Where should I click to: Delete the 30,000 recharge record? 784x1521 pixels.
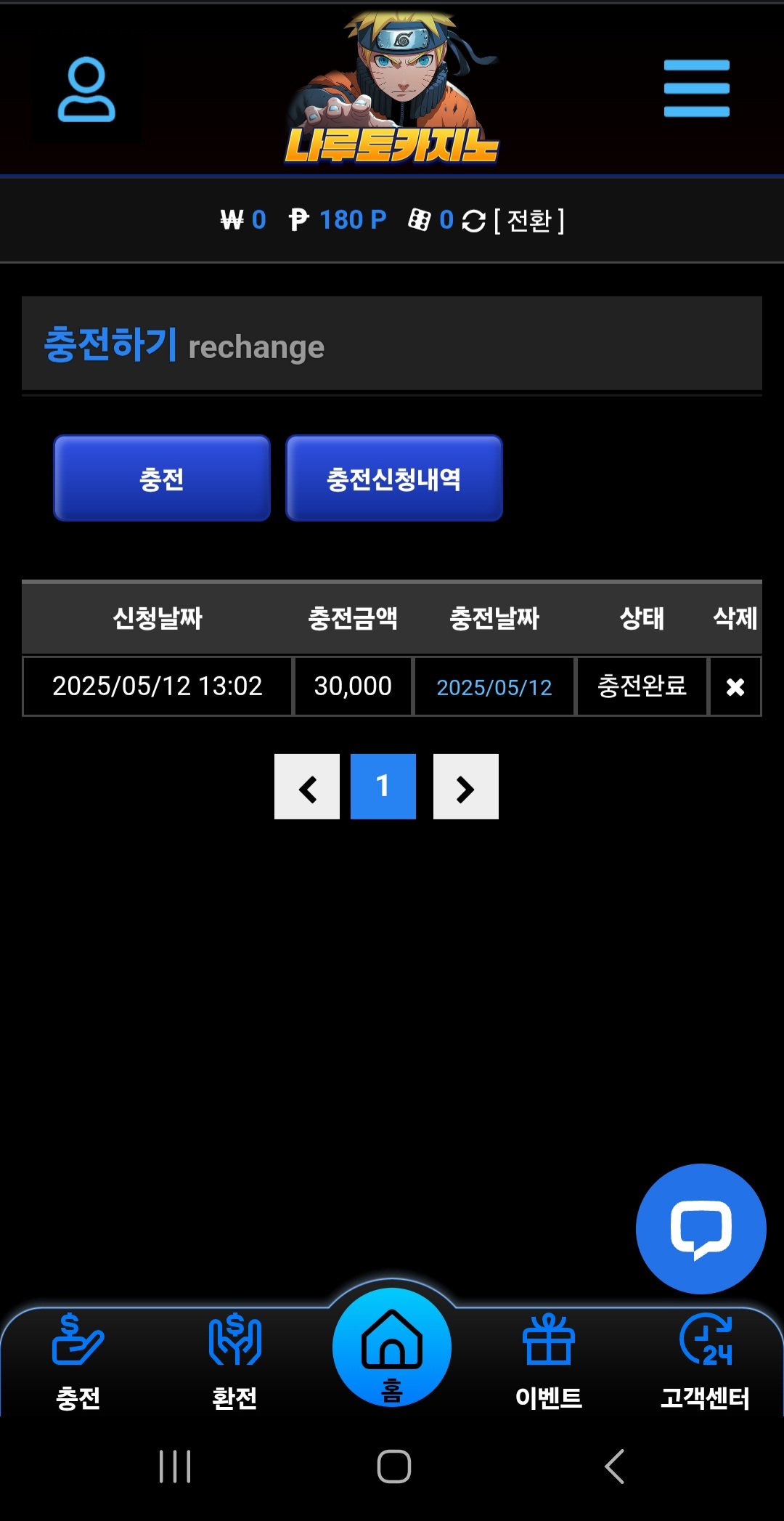pyautogui.click(x=735, y=686)
